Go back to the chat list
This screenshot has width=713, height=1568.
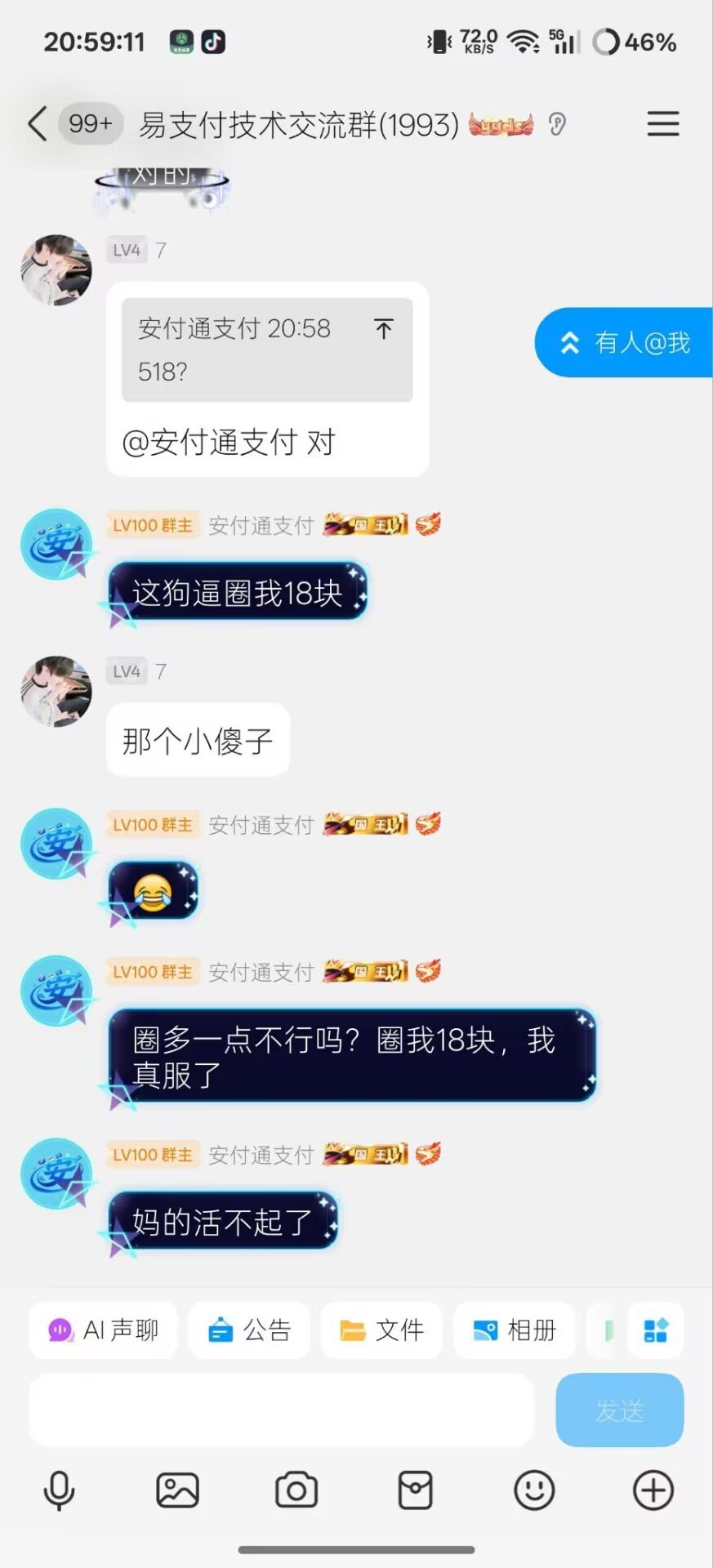click(37, 124)
